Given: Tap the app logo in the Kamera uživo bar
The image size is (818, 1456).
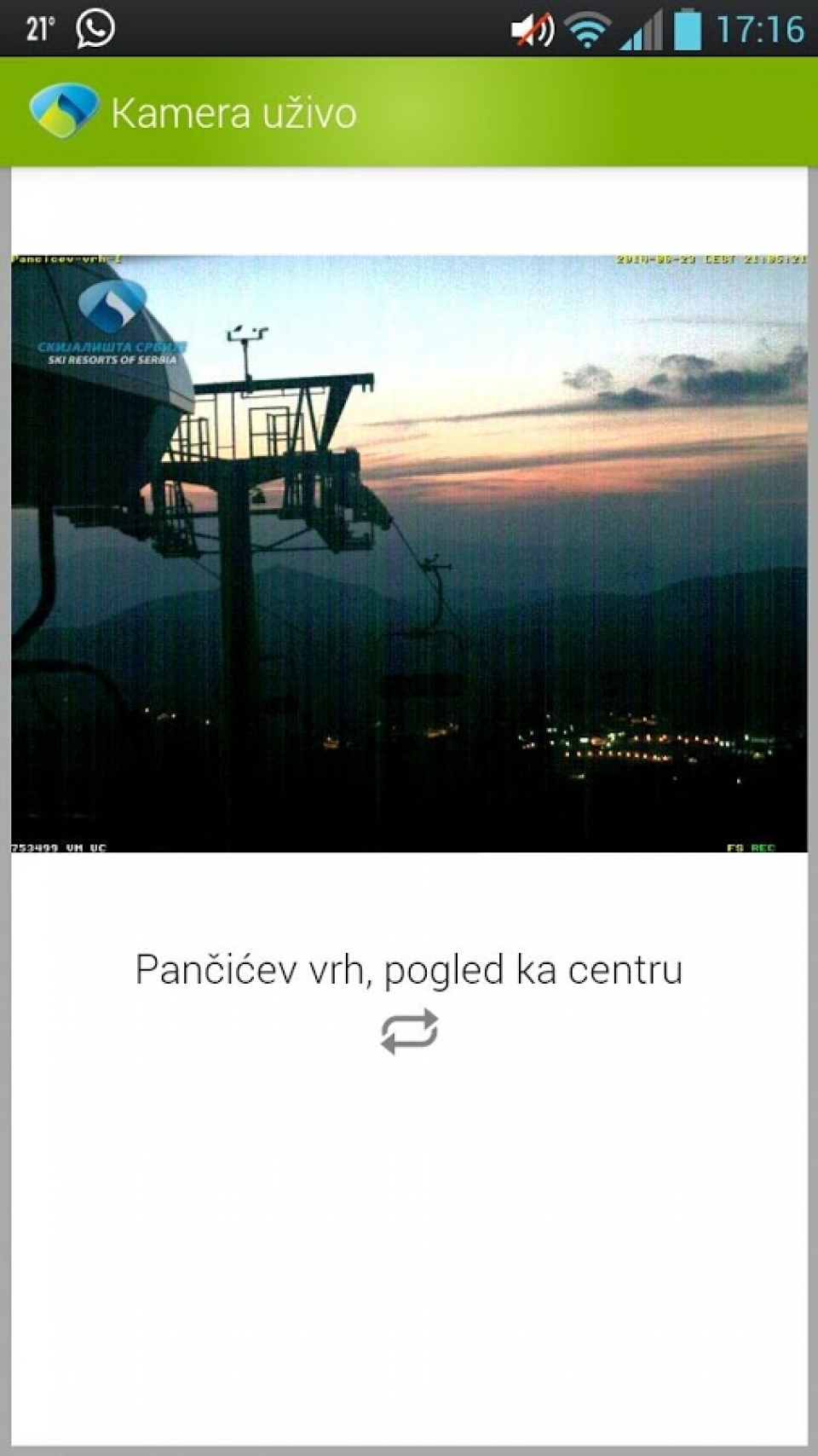Looking at the screenshot, I should pos(63,111).
